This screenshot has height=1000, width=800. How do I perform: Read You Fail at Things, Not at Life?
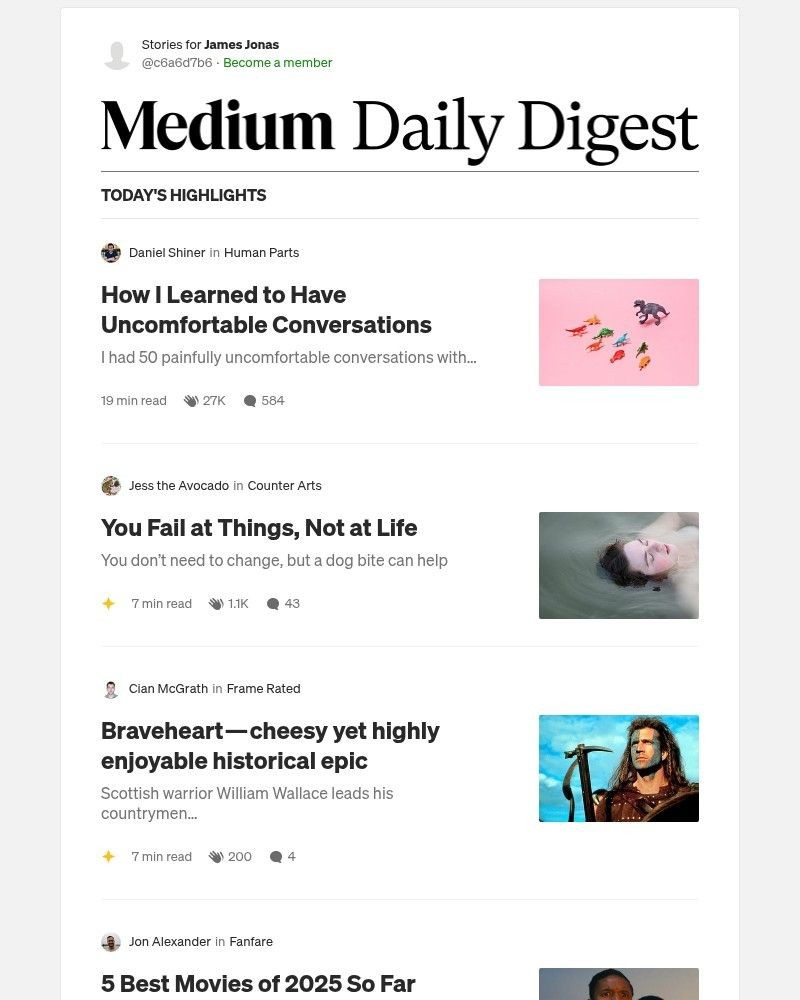coord(259,528)
